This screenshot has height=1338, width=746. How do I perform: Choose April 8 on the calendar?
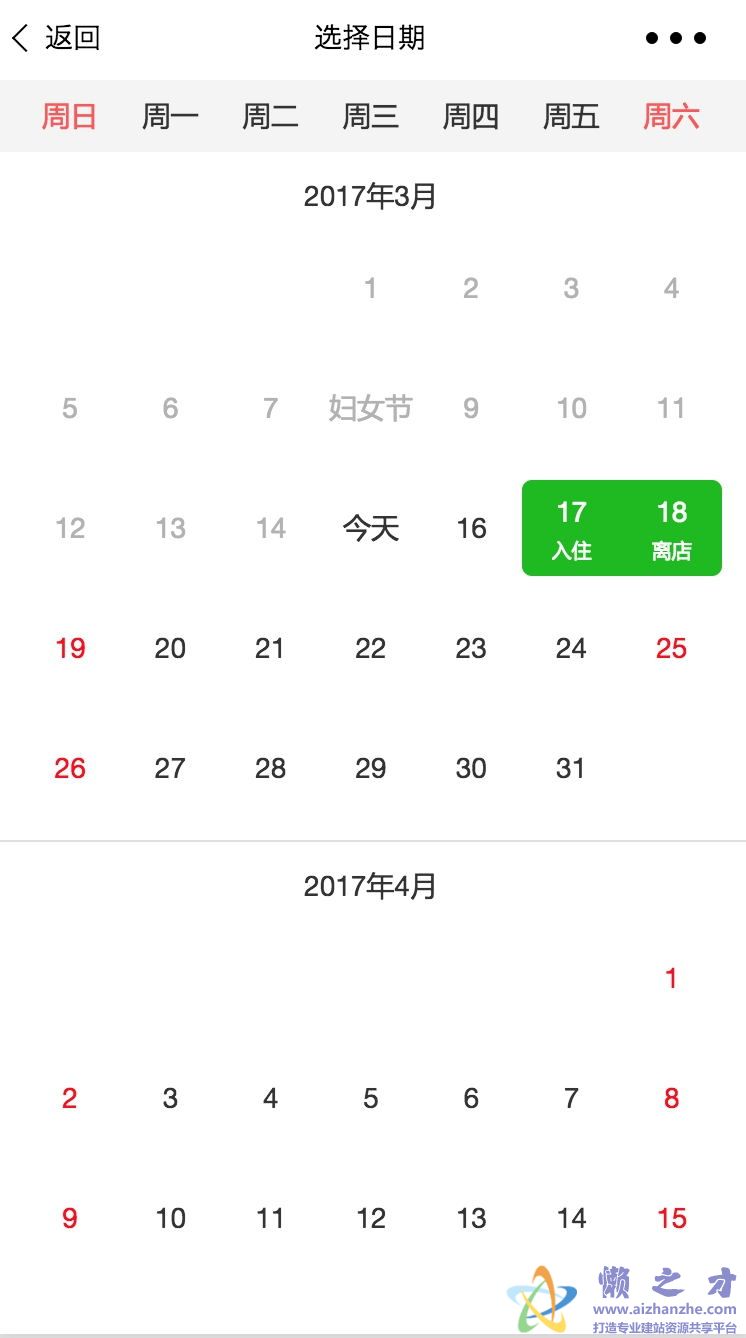pos(671,1098)
